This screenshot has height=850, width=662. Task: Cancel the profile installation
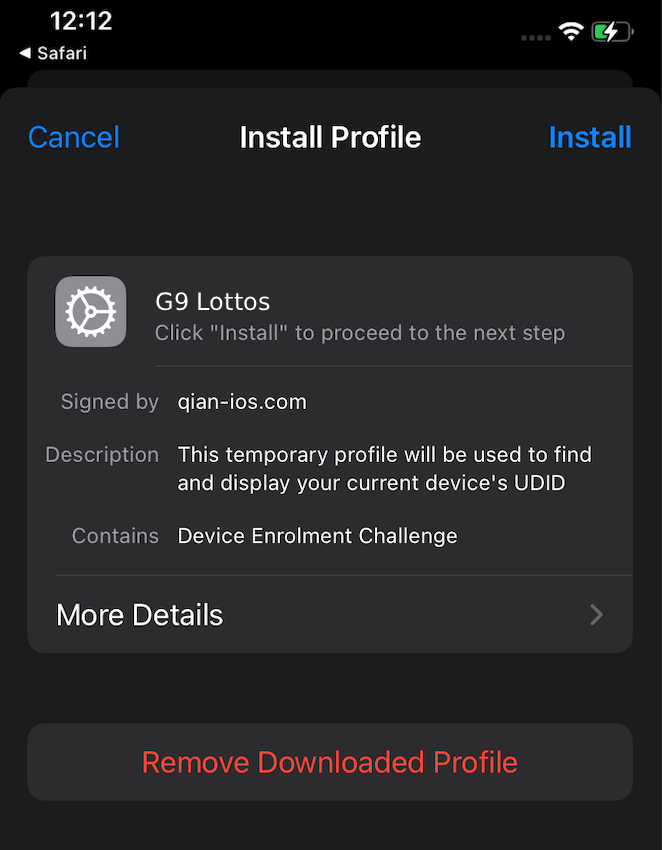(74, 137)
